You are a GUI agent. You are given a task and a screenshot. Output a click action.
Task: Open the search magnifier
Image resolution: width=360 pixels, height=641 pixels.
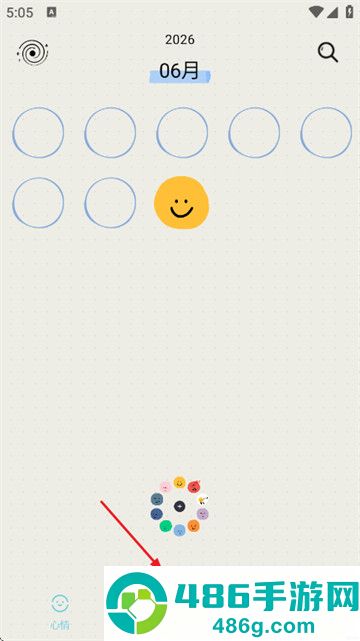coord(328,53)
